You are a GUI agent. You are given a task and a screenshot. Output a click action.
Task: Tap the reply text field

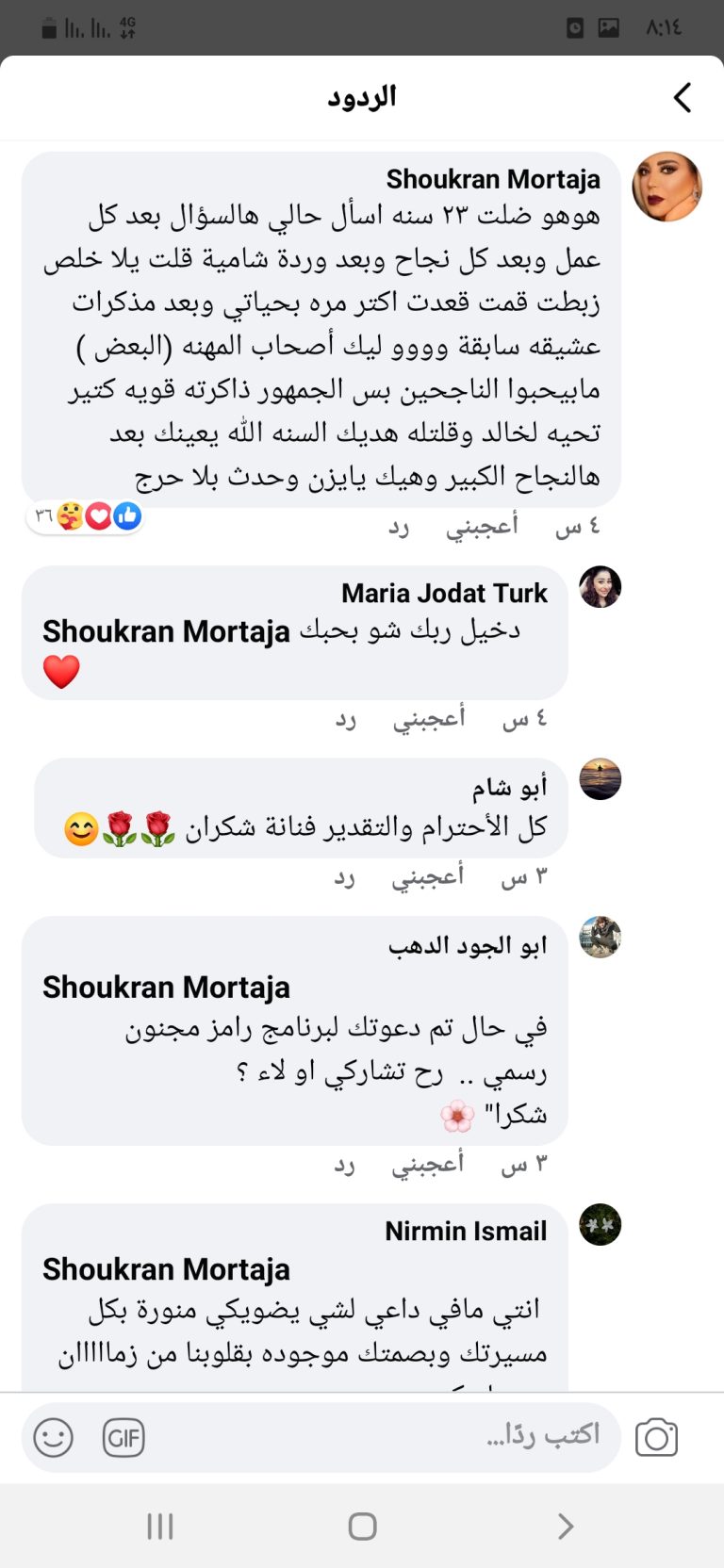pos(377,1437)
